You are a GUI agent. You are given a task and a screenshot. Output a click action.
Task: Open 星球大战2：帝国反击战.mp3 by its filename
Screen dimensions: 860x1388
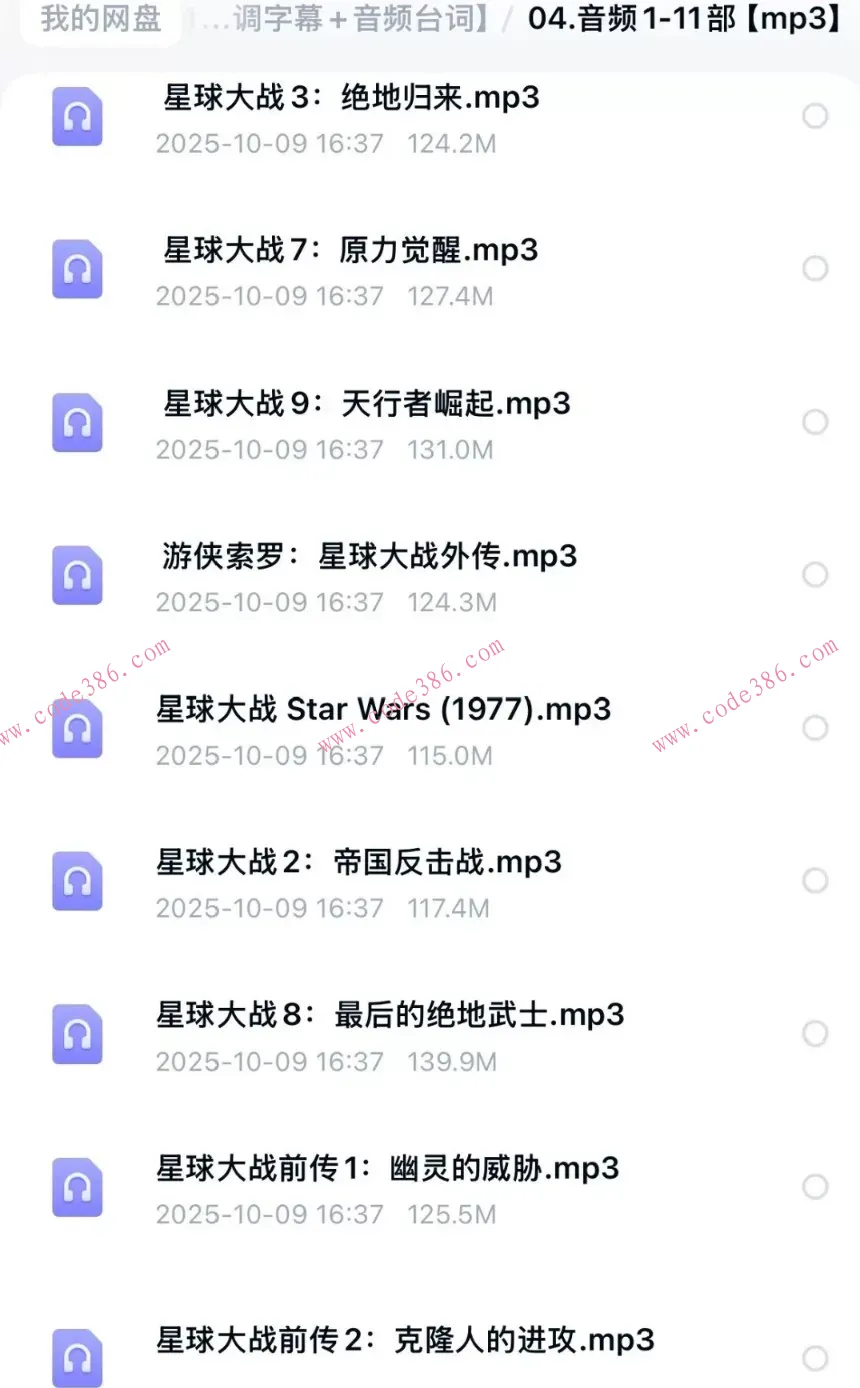click(358, 861)
